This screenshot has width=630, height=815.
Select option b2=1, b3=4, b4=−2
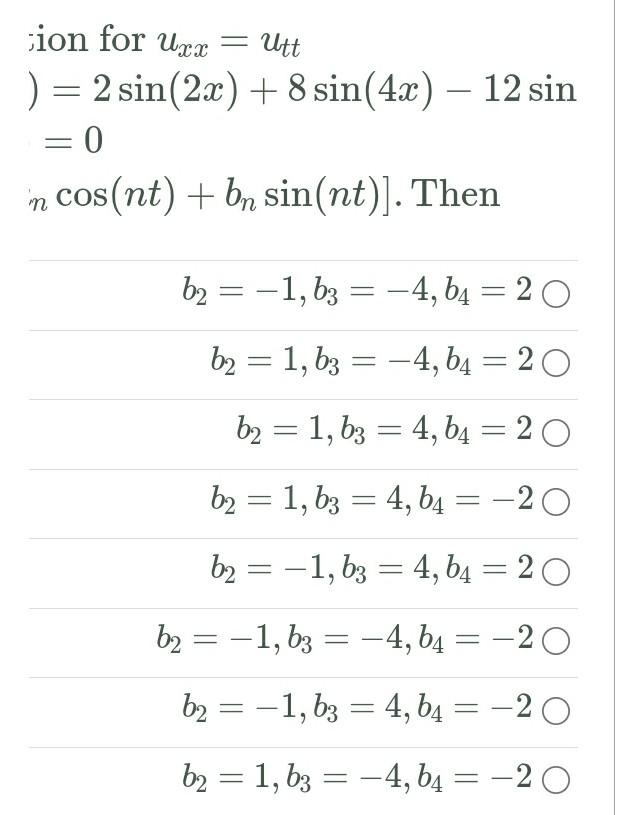pyautogui.click(x=559, y=503)
